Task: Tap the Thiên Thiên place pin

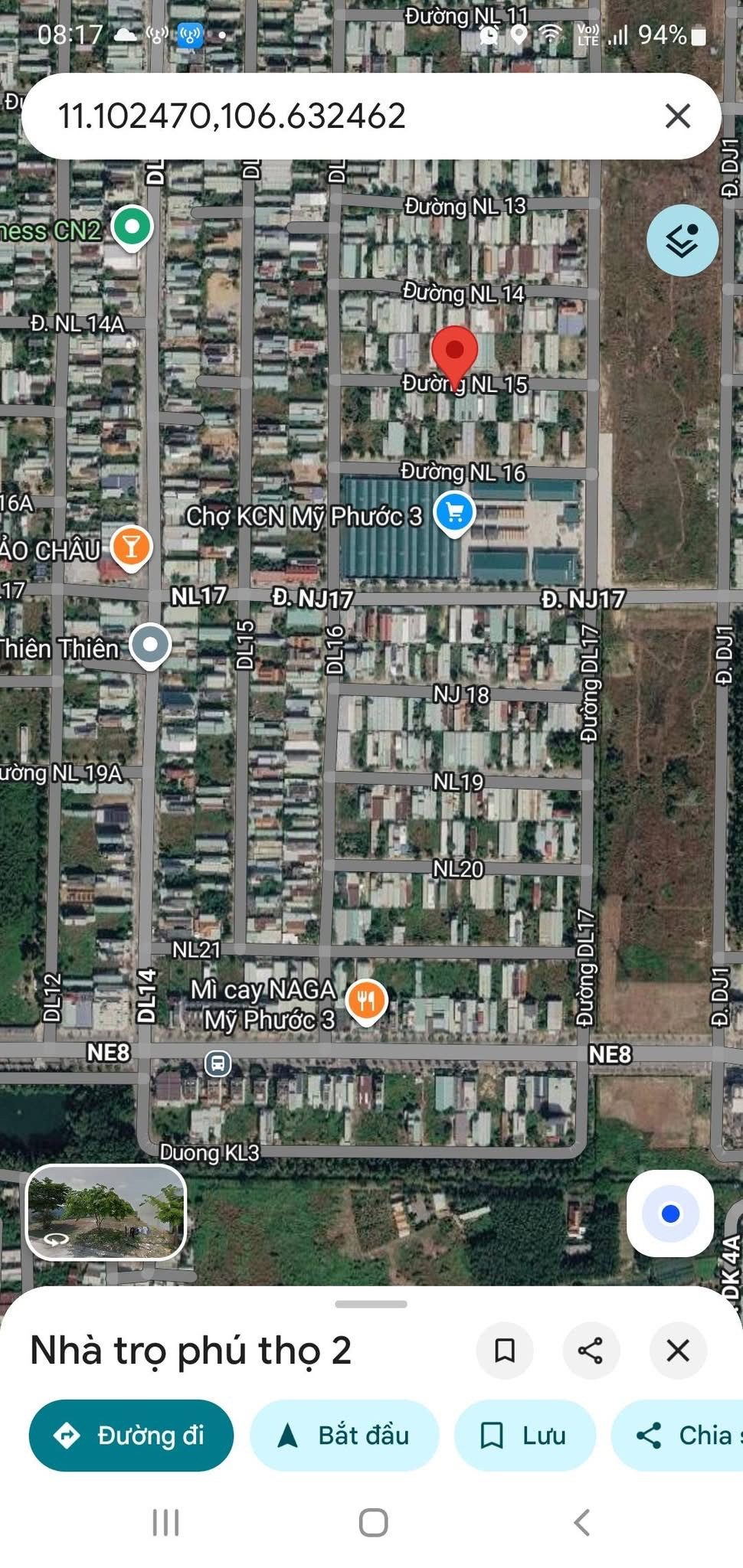Action: [x=150, y=645]
